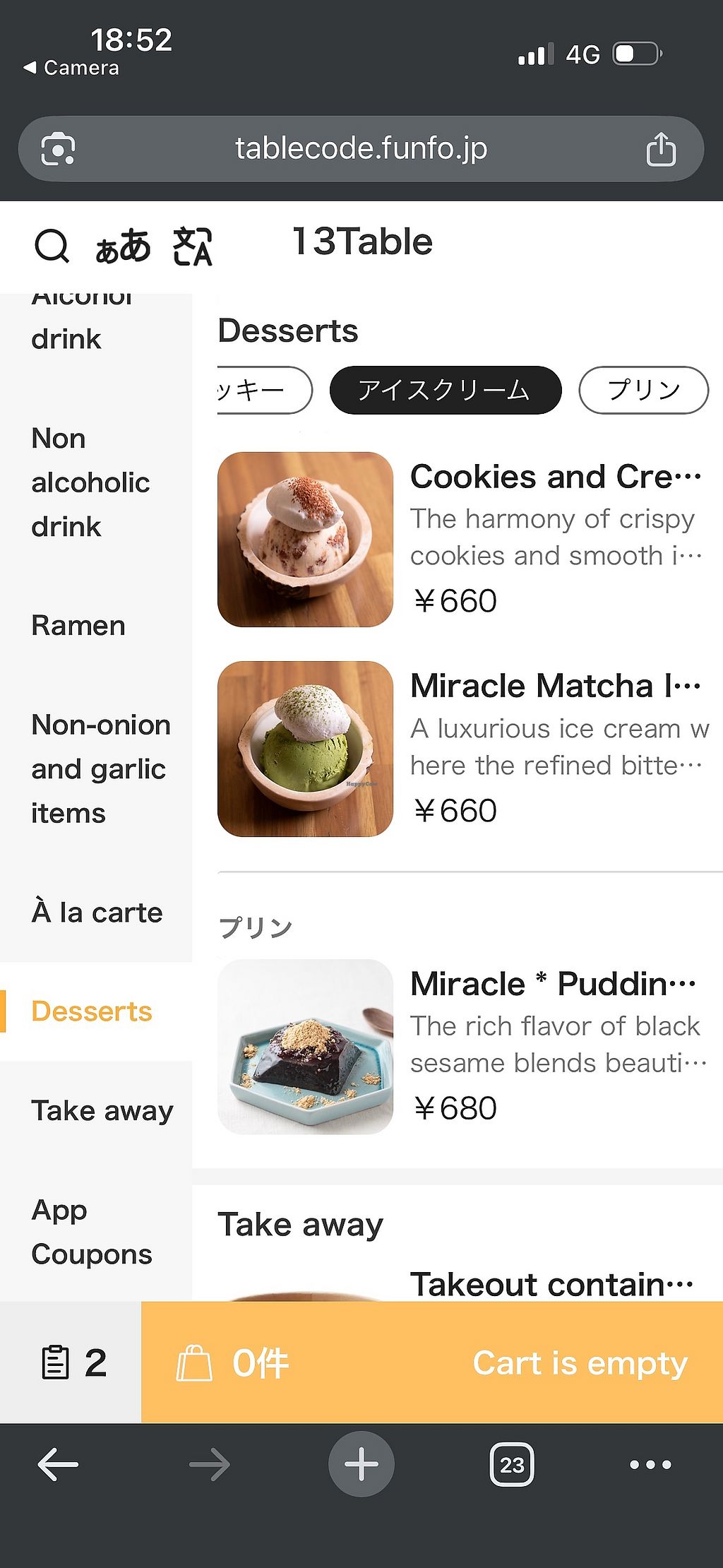Open the language translation icon

pyautogui.click(x=192, y=247)
